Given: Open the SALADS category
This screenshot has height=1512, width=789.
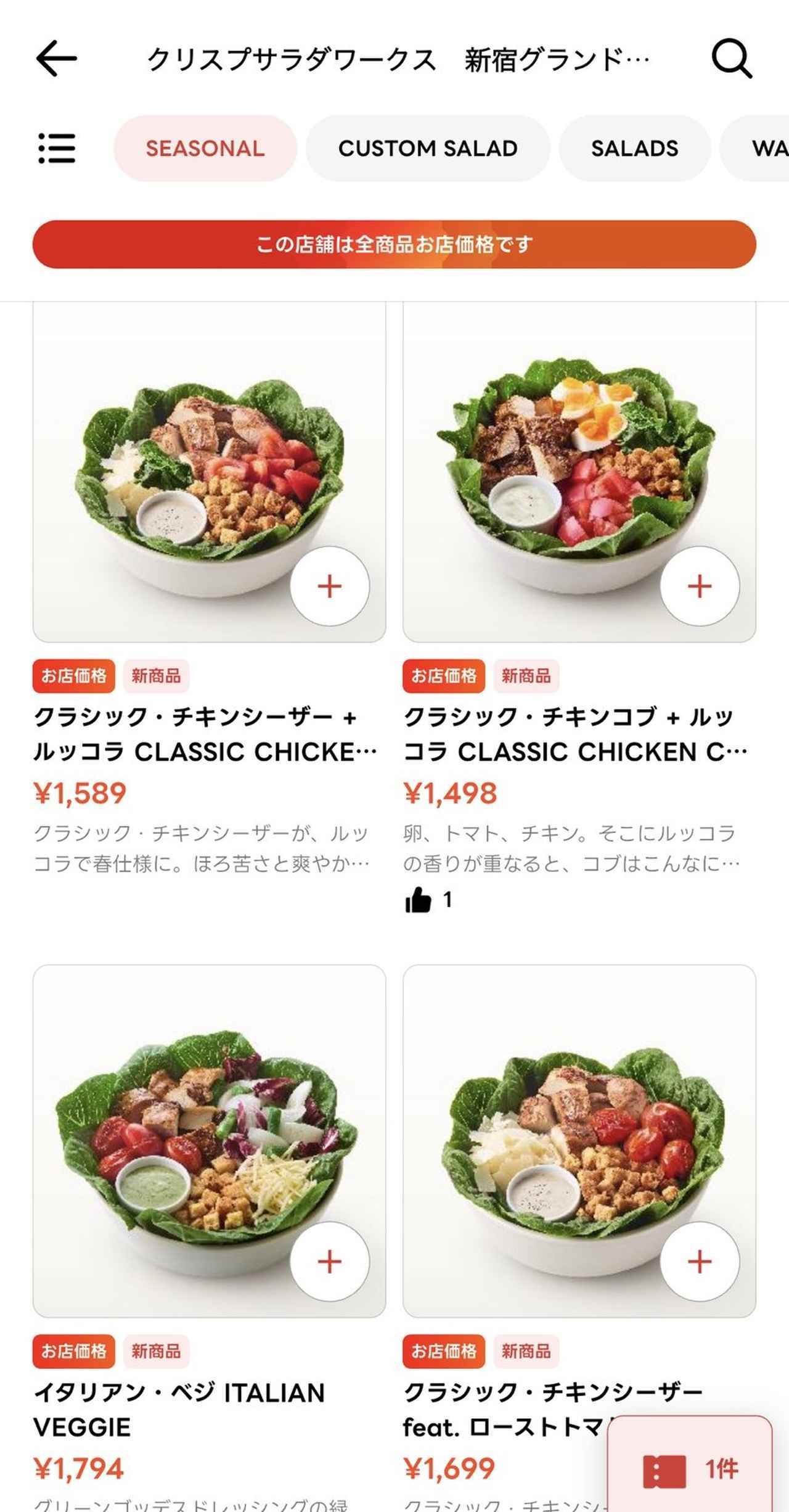Looking at the screenshot, I should (635, 149).
